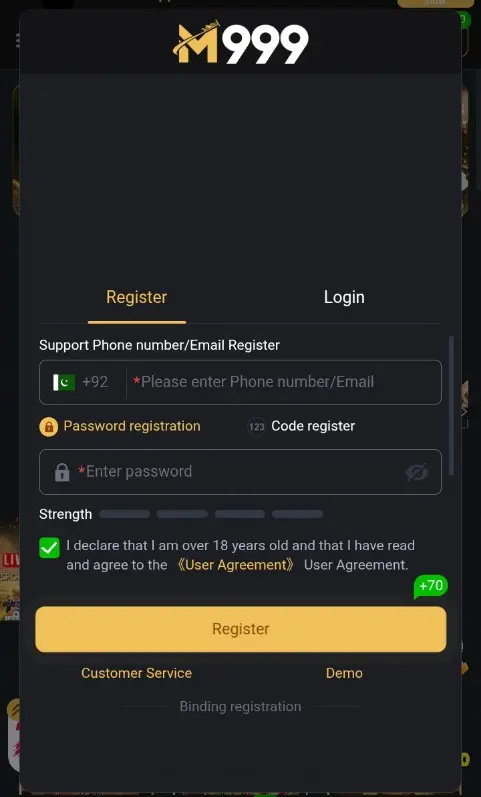Open Customer Service
This screenshot has width=481, height=797.
[x=136, y=673]
